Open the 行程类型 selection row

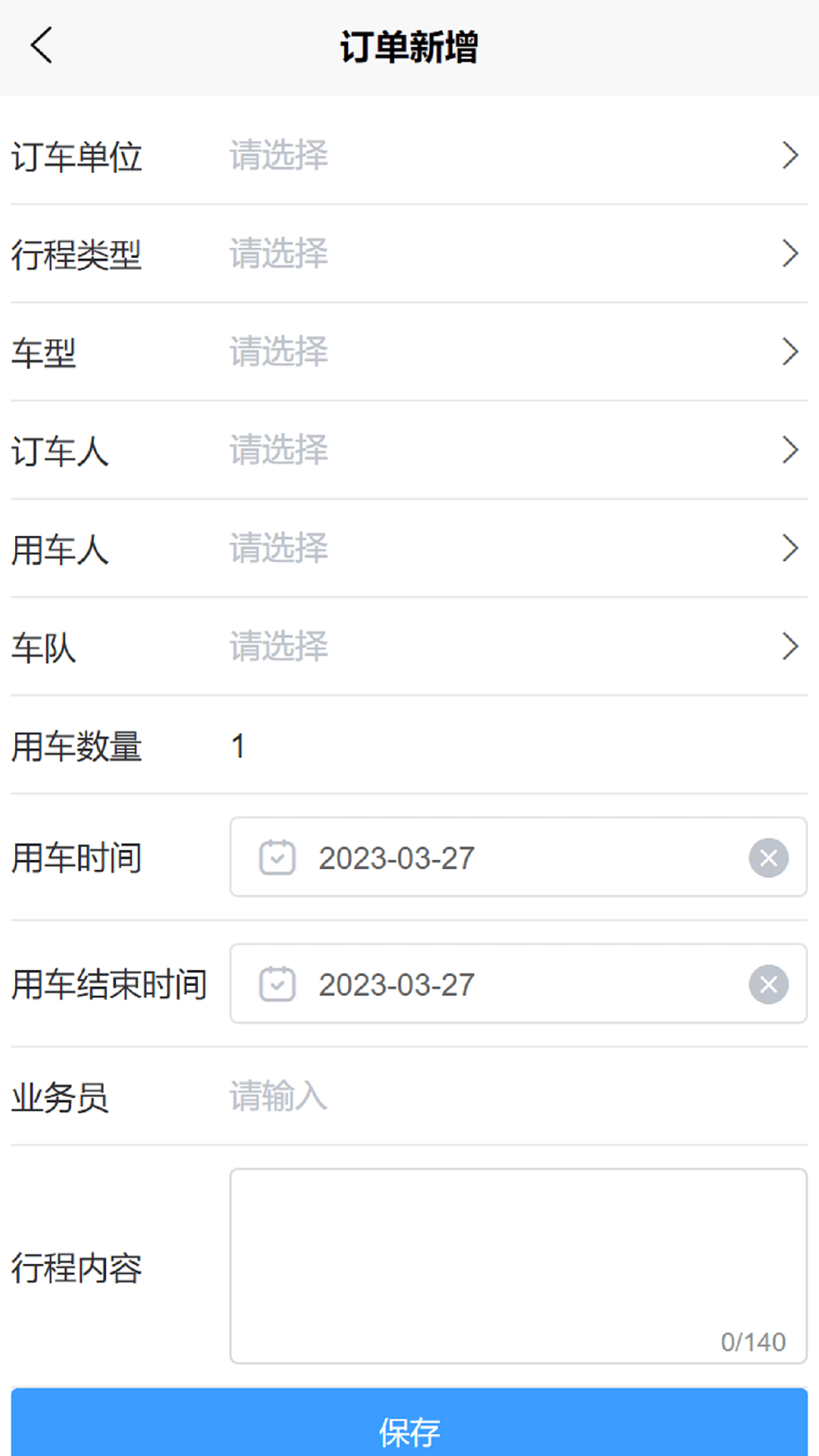409,256
